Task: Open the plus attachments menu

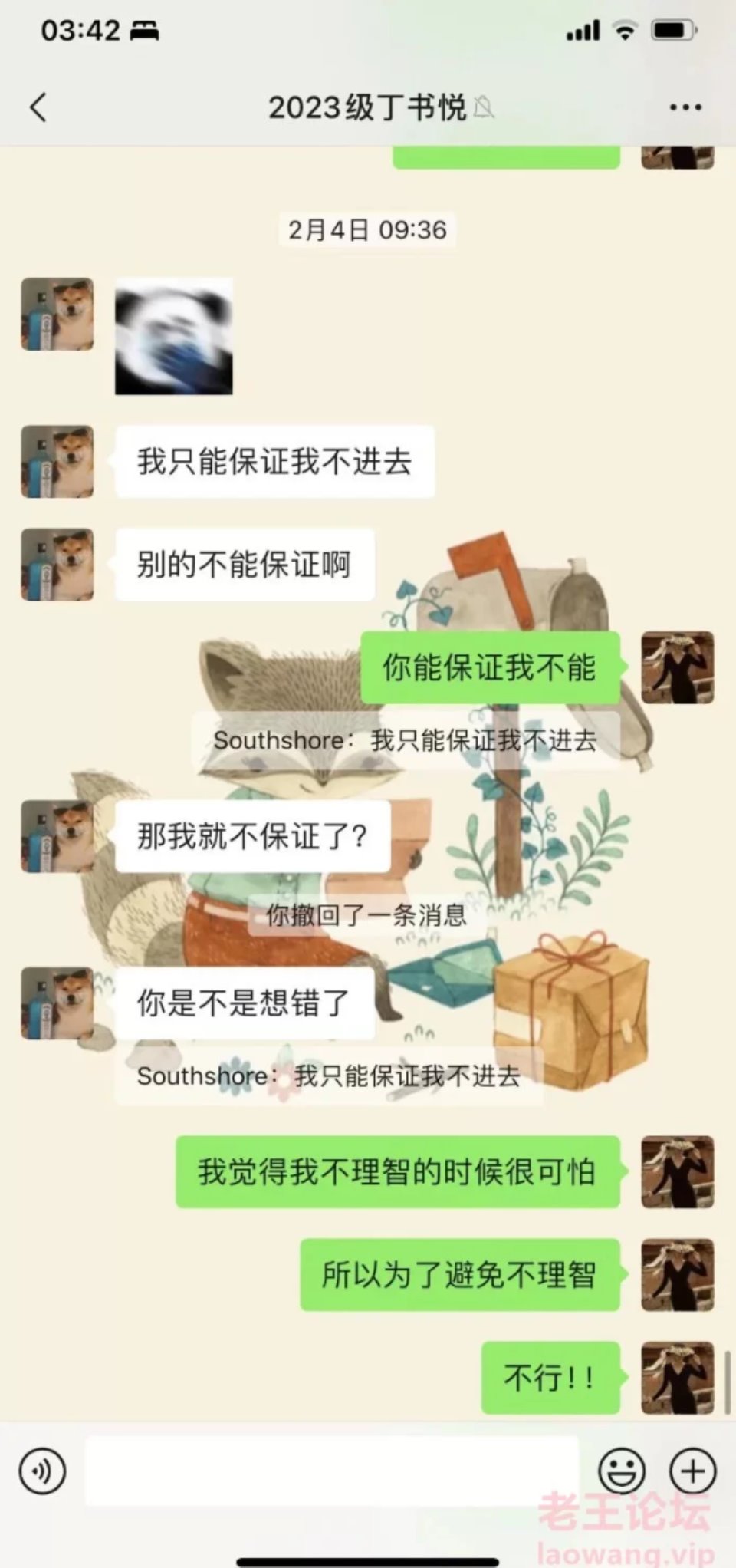Action: point(693,1471)
